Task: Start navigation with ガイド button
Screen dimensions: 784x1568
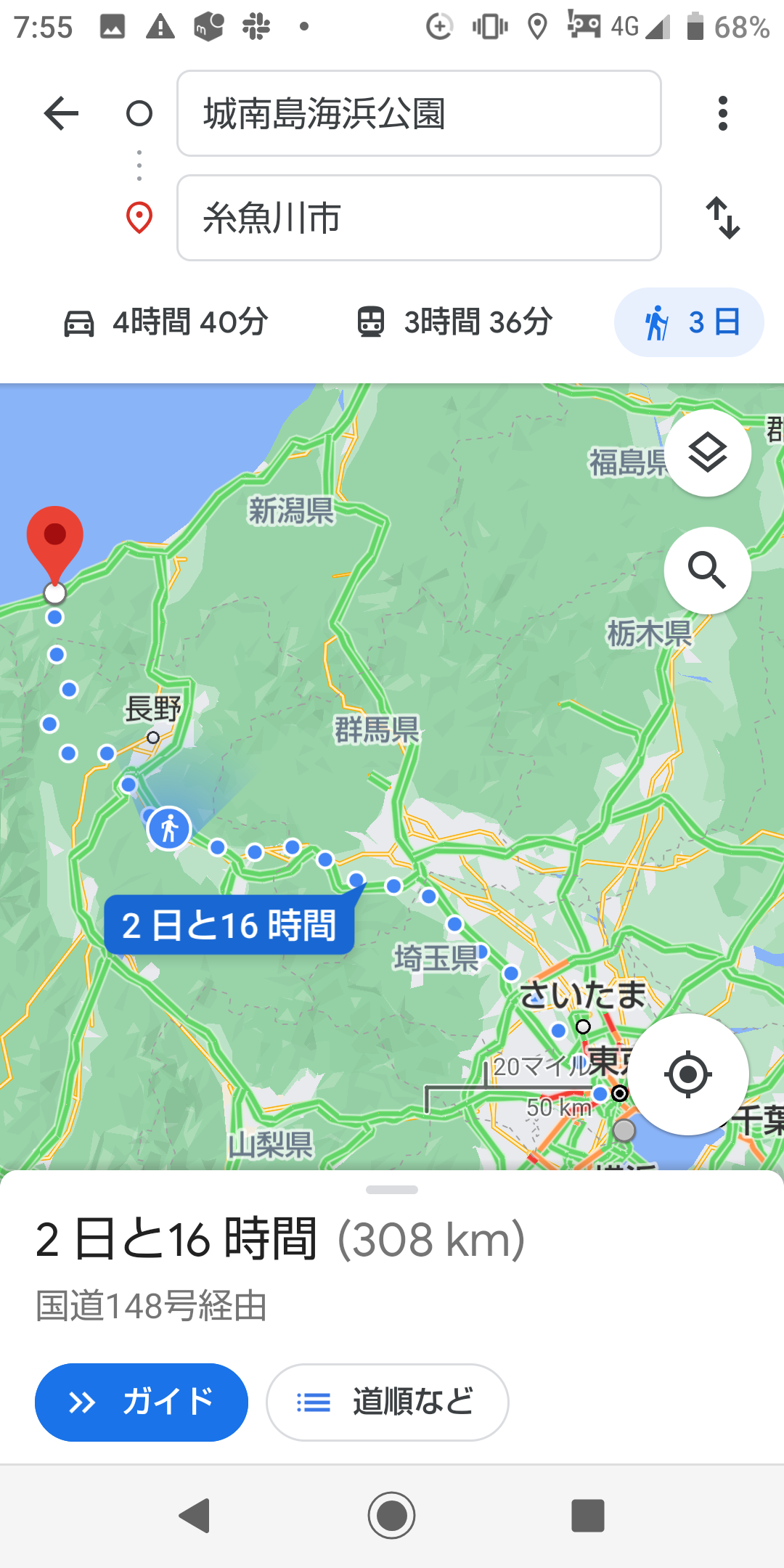Action: click(142, 1402)
